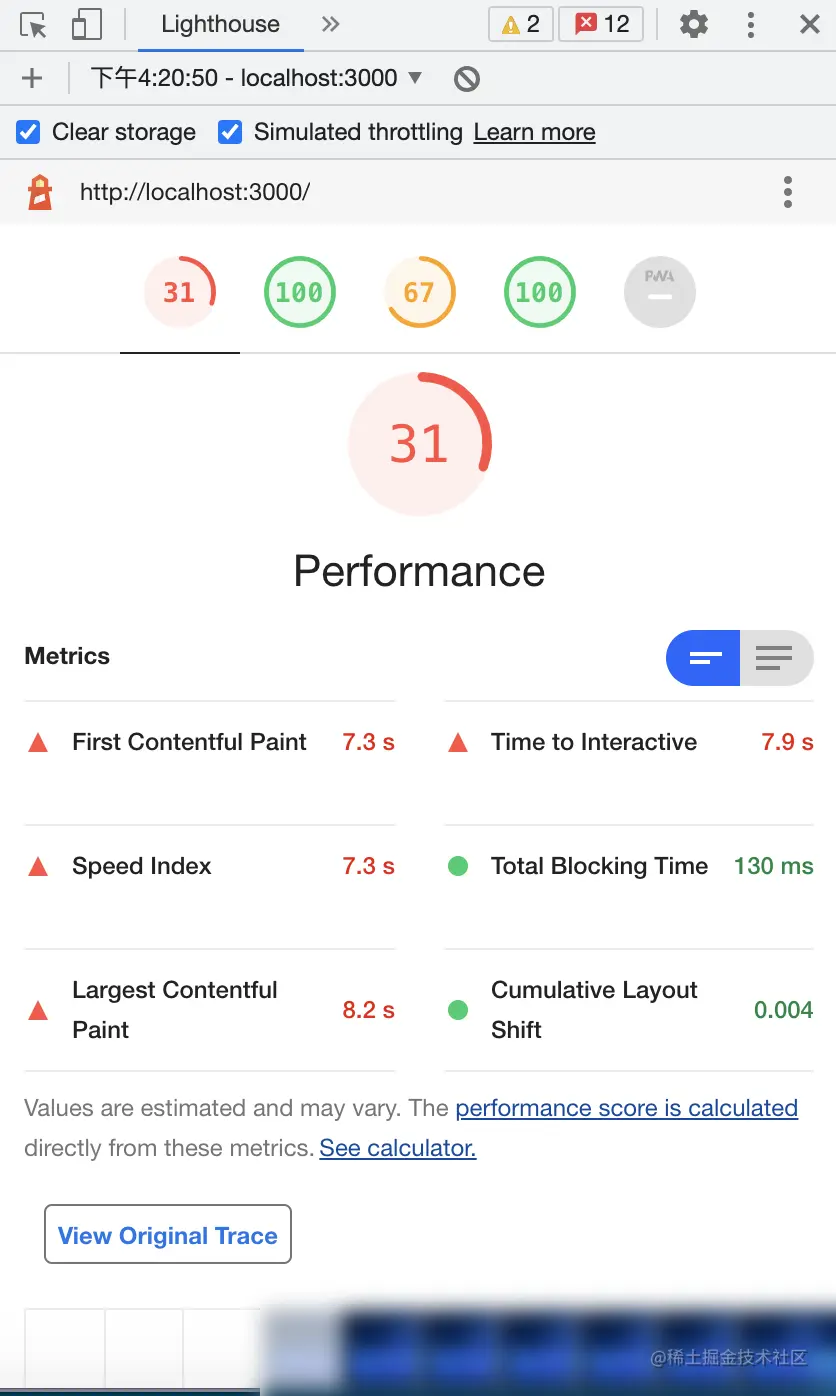Open DevTools settings gear
836x1396 pixels.
pos(693,25)
